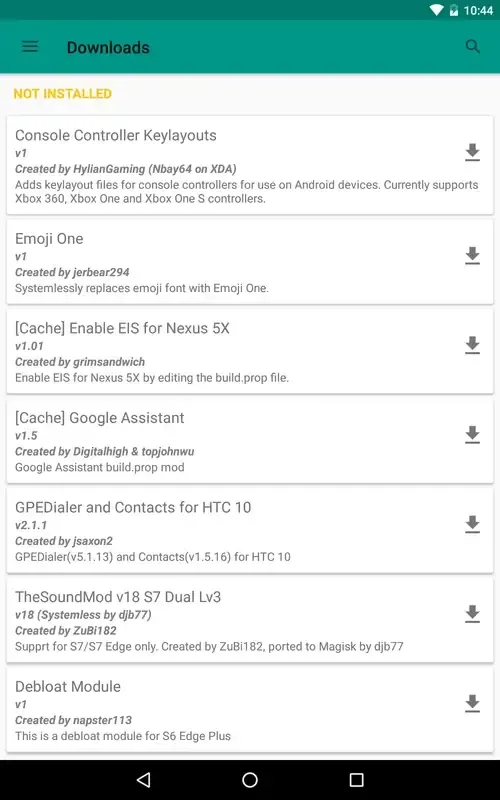Screen dimensions: 500x800
Task: Open the Emoji One card
Action: (x=249, y=262)
